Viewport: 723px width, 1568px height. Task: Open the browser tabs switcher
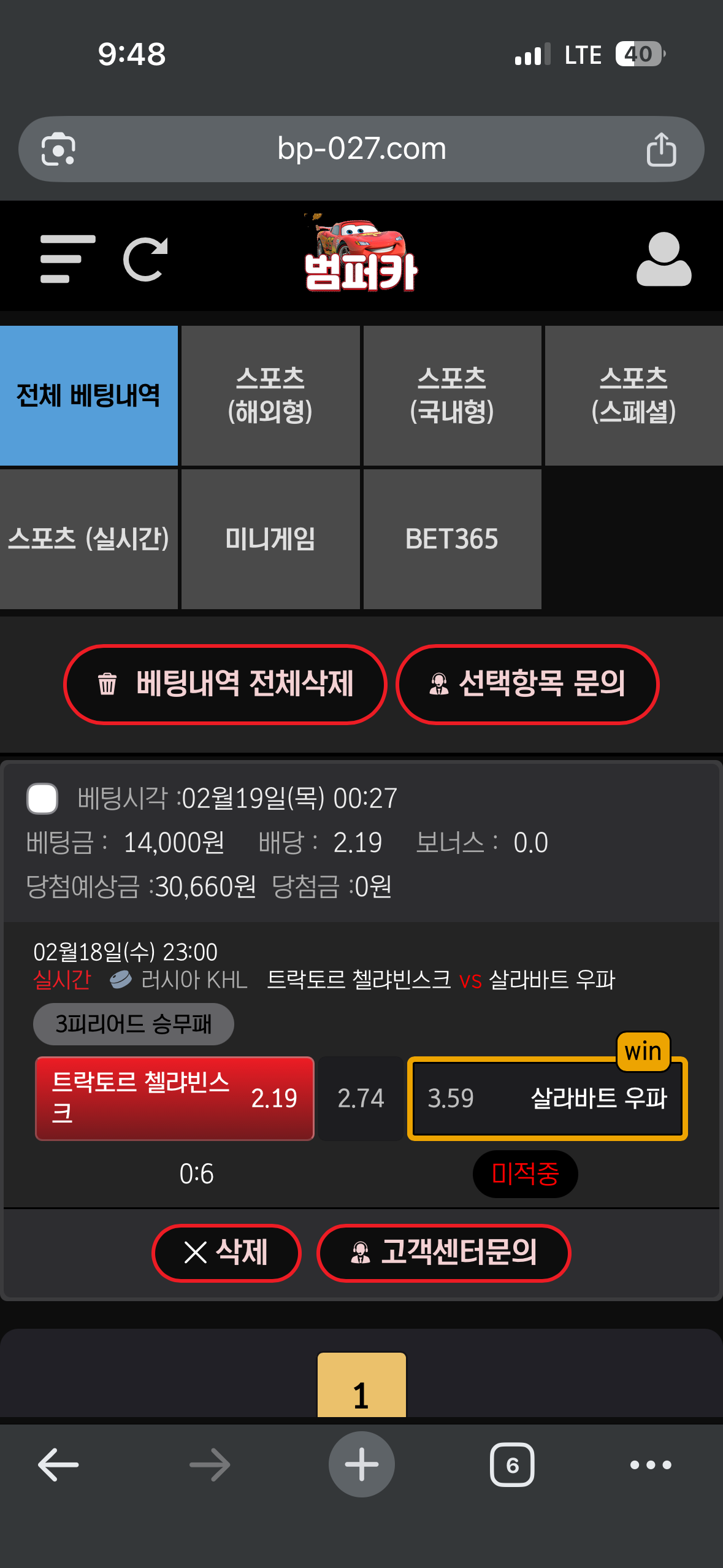(x=512, y=1465)
